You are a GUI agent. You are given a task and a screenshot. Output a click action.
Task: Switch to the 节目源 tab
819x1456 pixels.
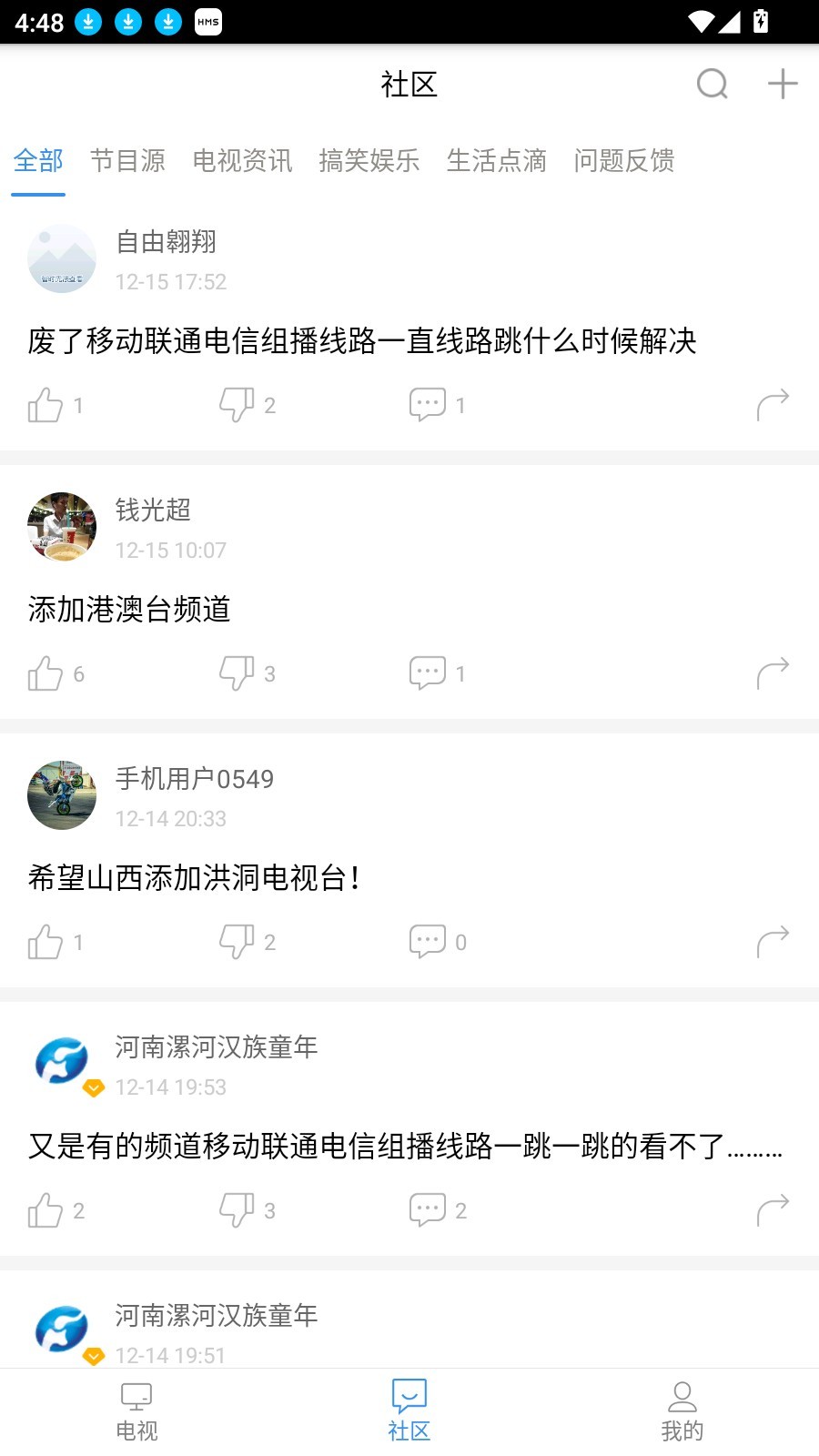(127, 161)
